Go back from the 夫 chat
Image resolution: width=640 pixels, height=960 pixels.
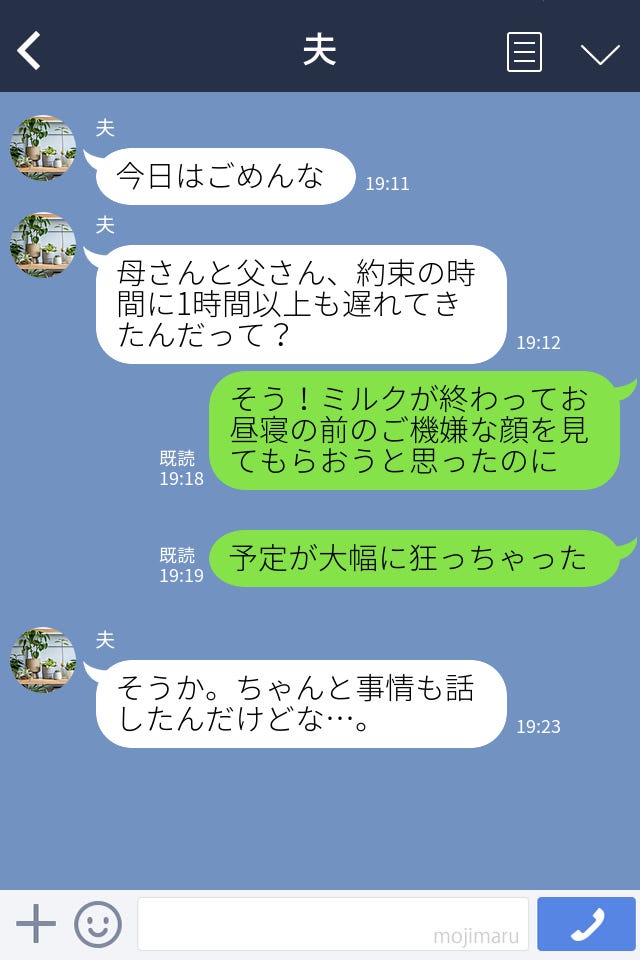tap(29, 51)
